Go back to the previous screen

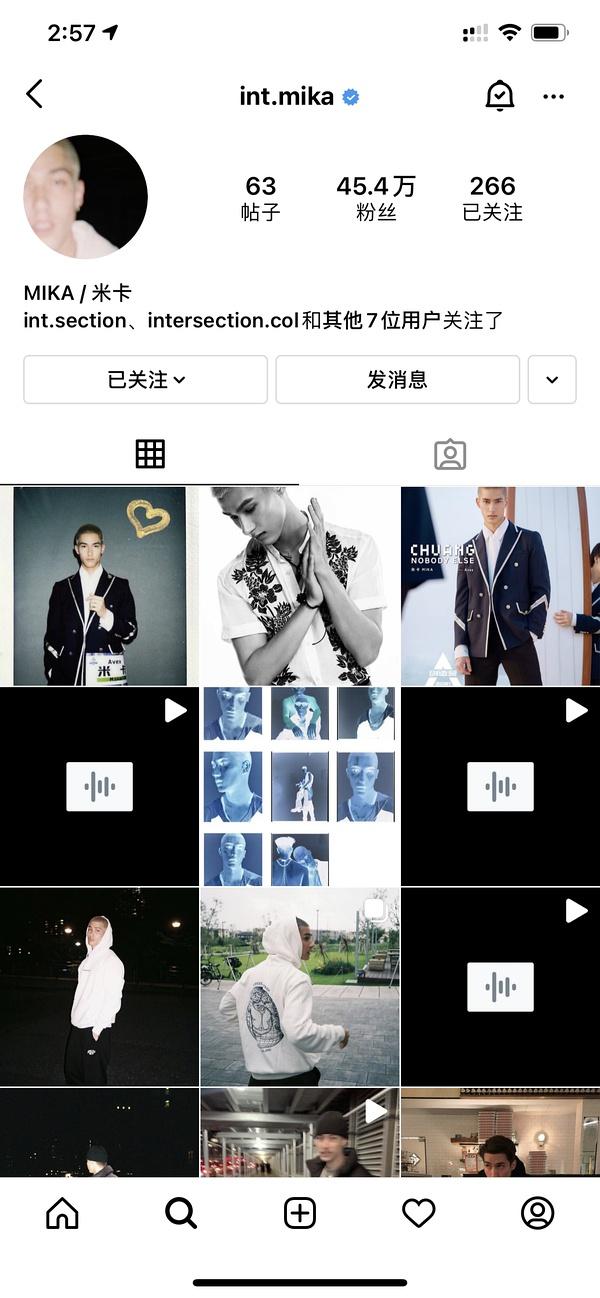pos(35,95)
